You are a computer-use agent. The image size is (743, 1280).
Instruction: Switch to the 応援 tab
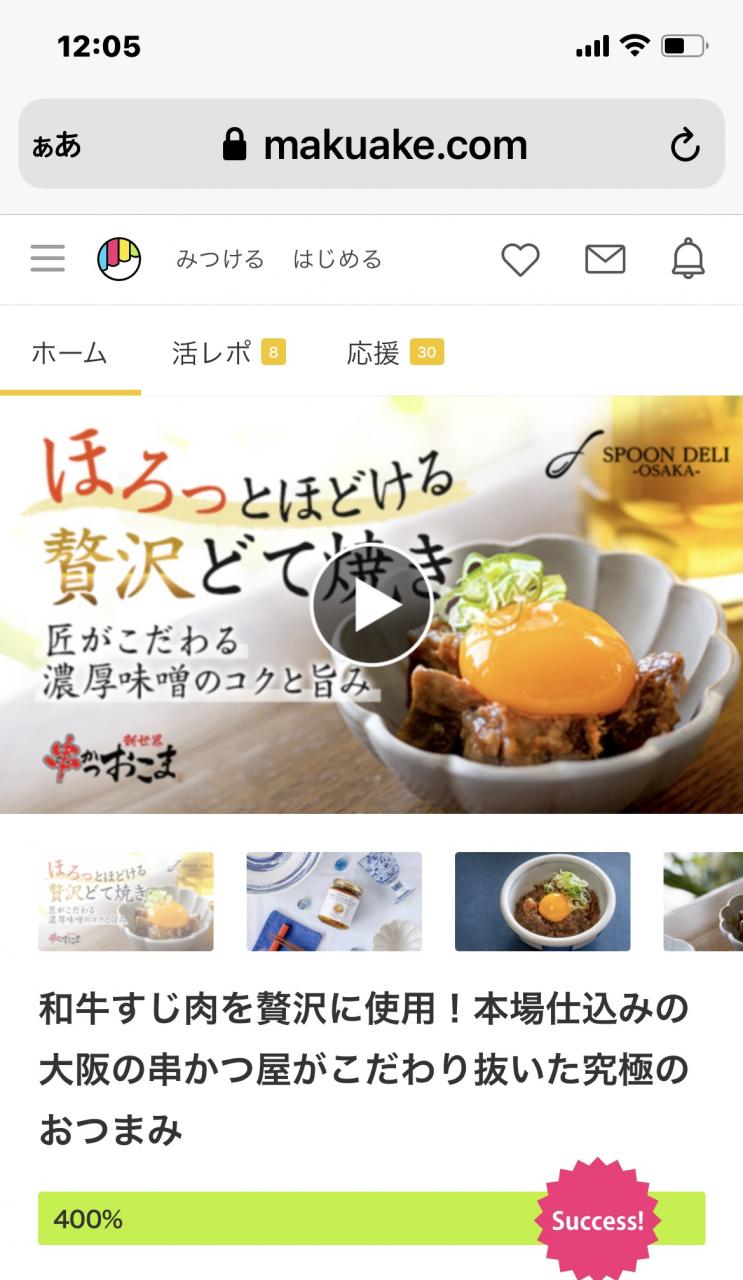pos(395,353)
